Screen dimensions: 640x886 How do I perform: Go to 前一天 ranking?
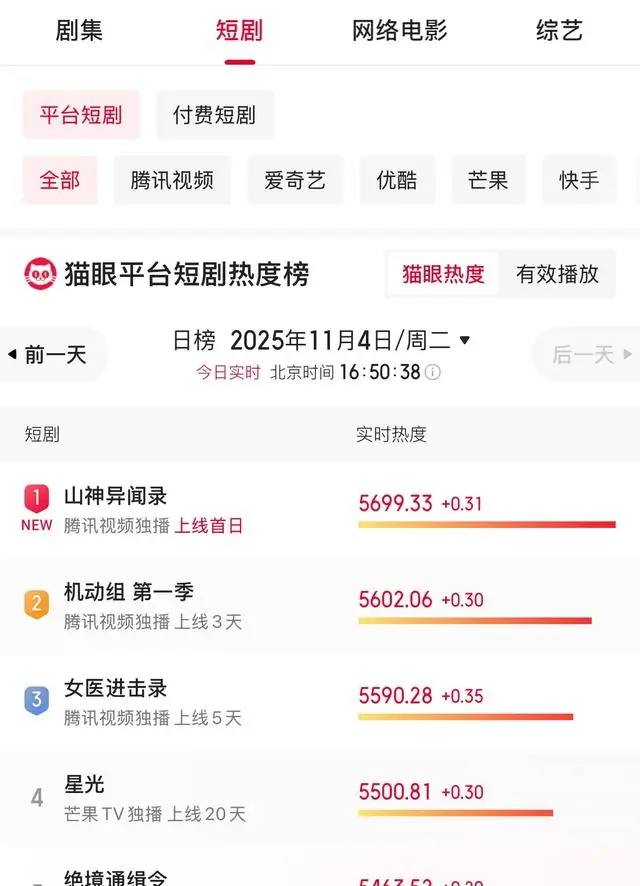[48, 354]
